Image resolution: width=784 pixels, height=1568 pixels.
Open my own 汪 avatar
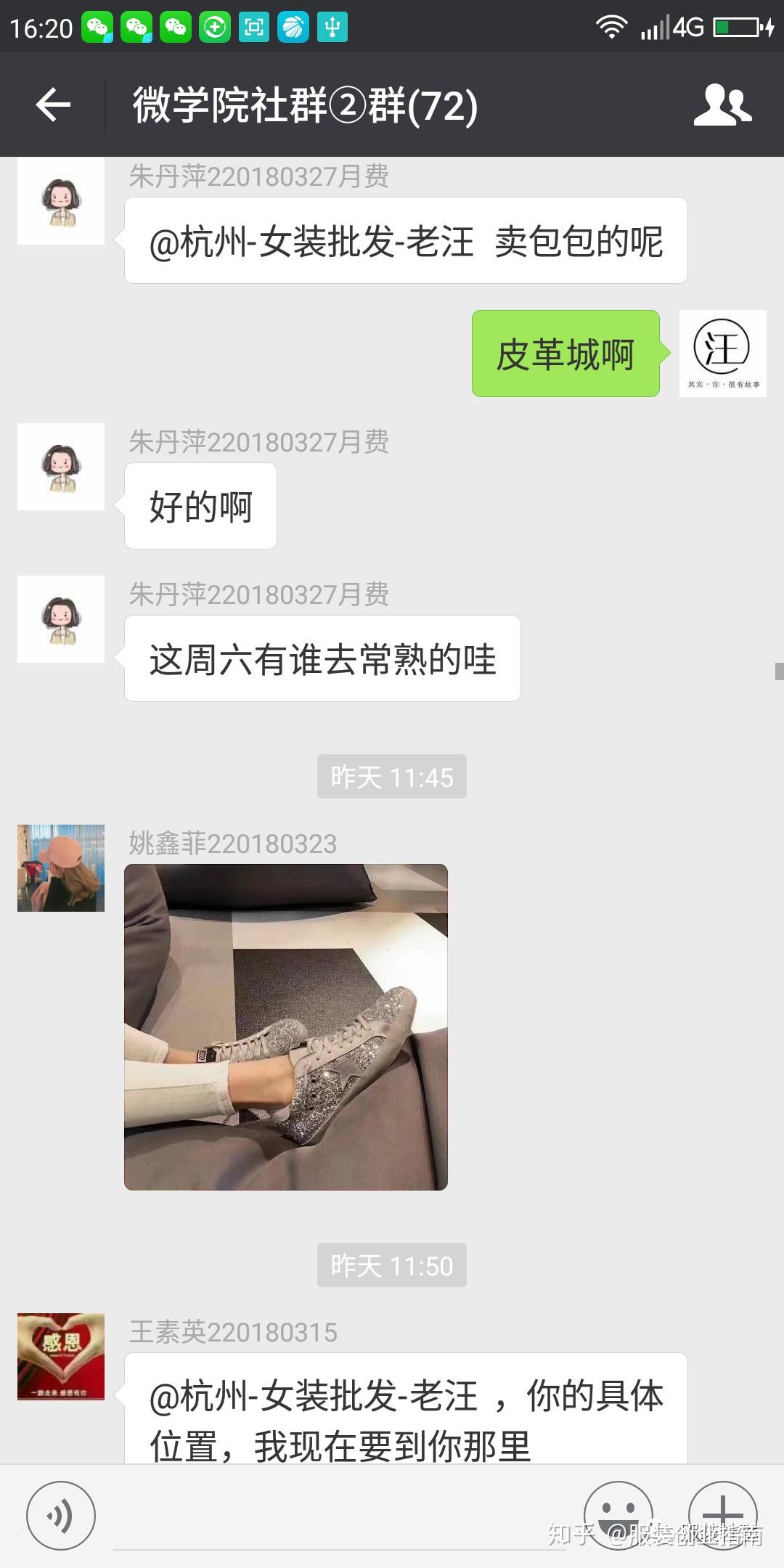[722, 354]
